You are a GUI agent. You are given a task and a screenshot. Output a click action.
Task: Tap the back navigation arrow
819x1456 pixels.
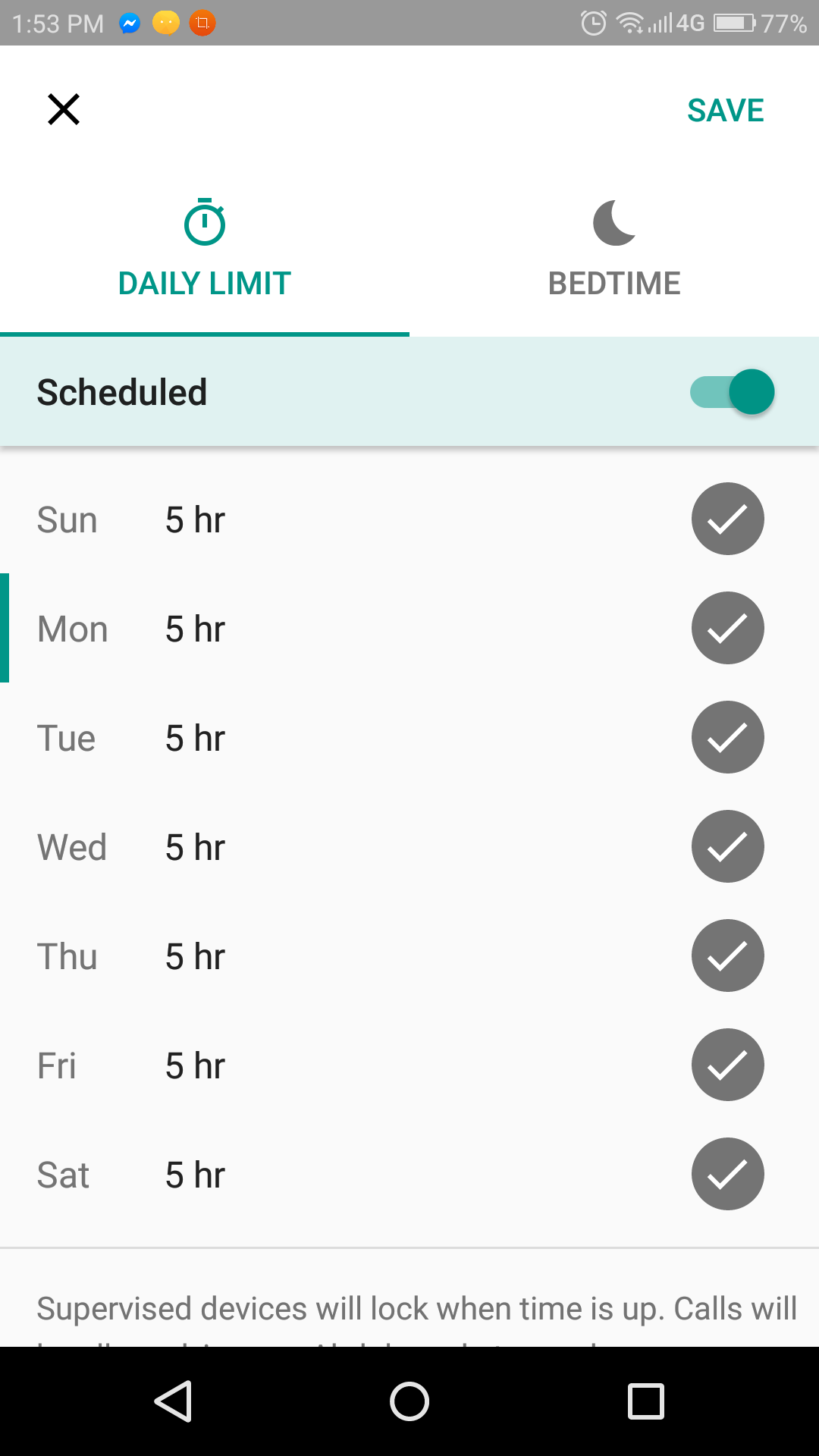pos(173,1402)
